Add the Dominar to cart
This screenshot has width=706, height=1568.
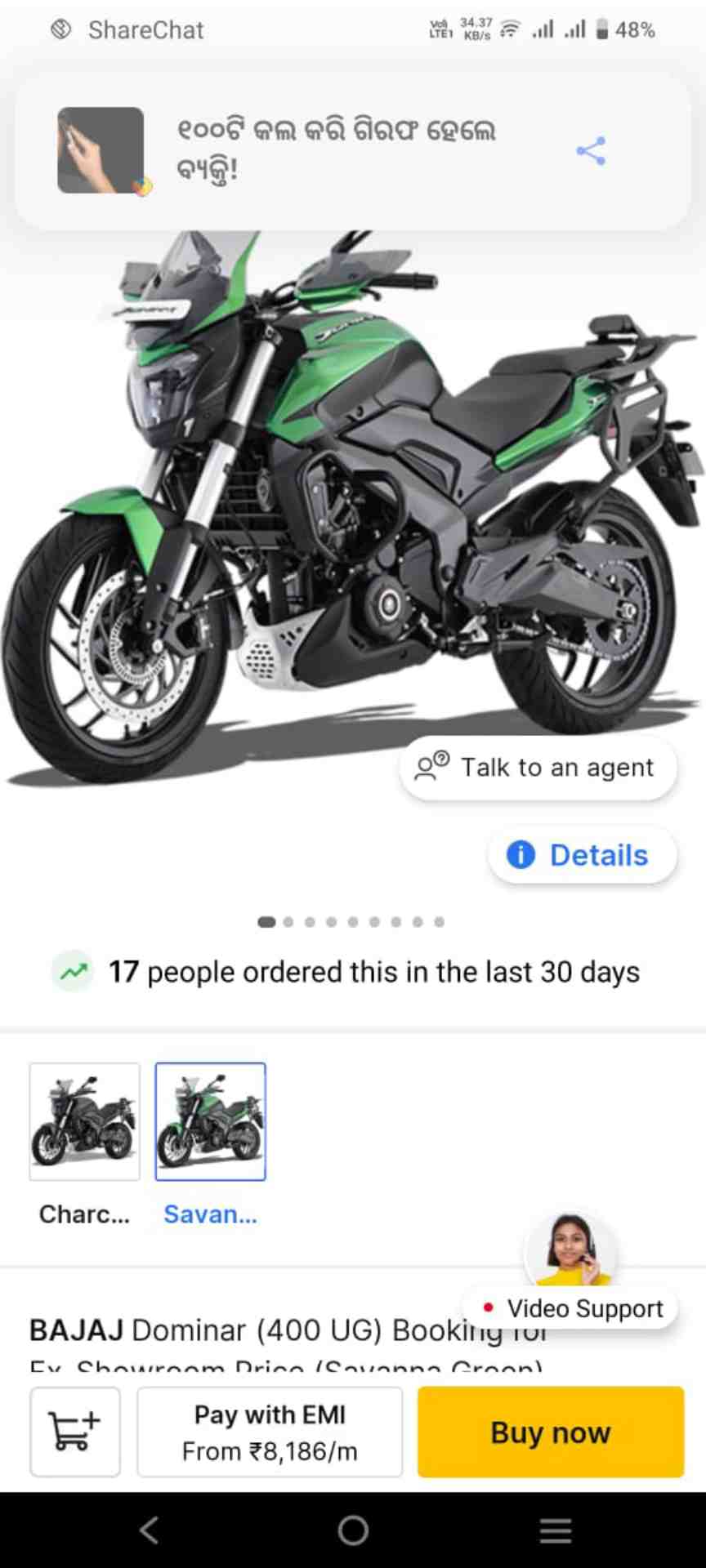tap(75, 1432)
